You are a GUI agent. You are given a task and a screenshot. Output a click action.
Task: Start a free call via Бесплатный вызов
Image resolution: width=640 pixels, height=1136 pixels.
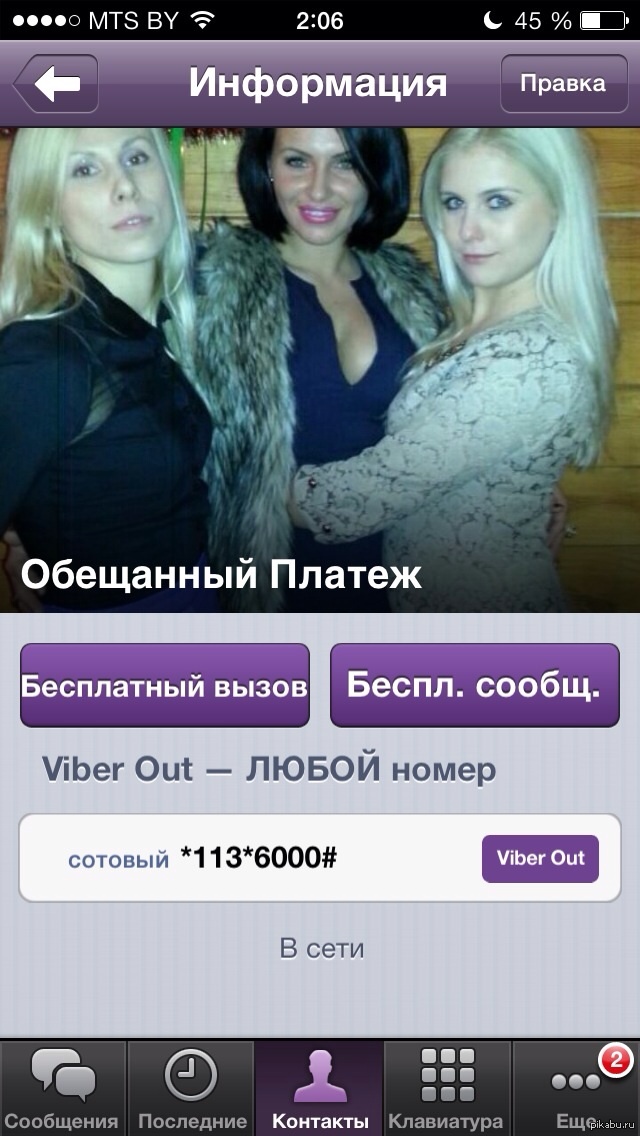click(x=165, y=686)
